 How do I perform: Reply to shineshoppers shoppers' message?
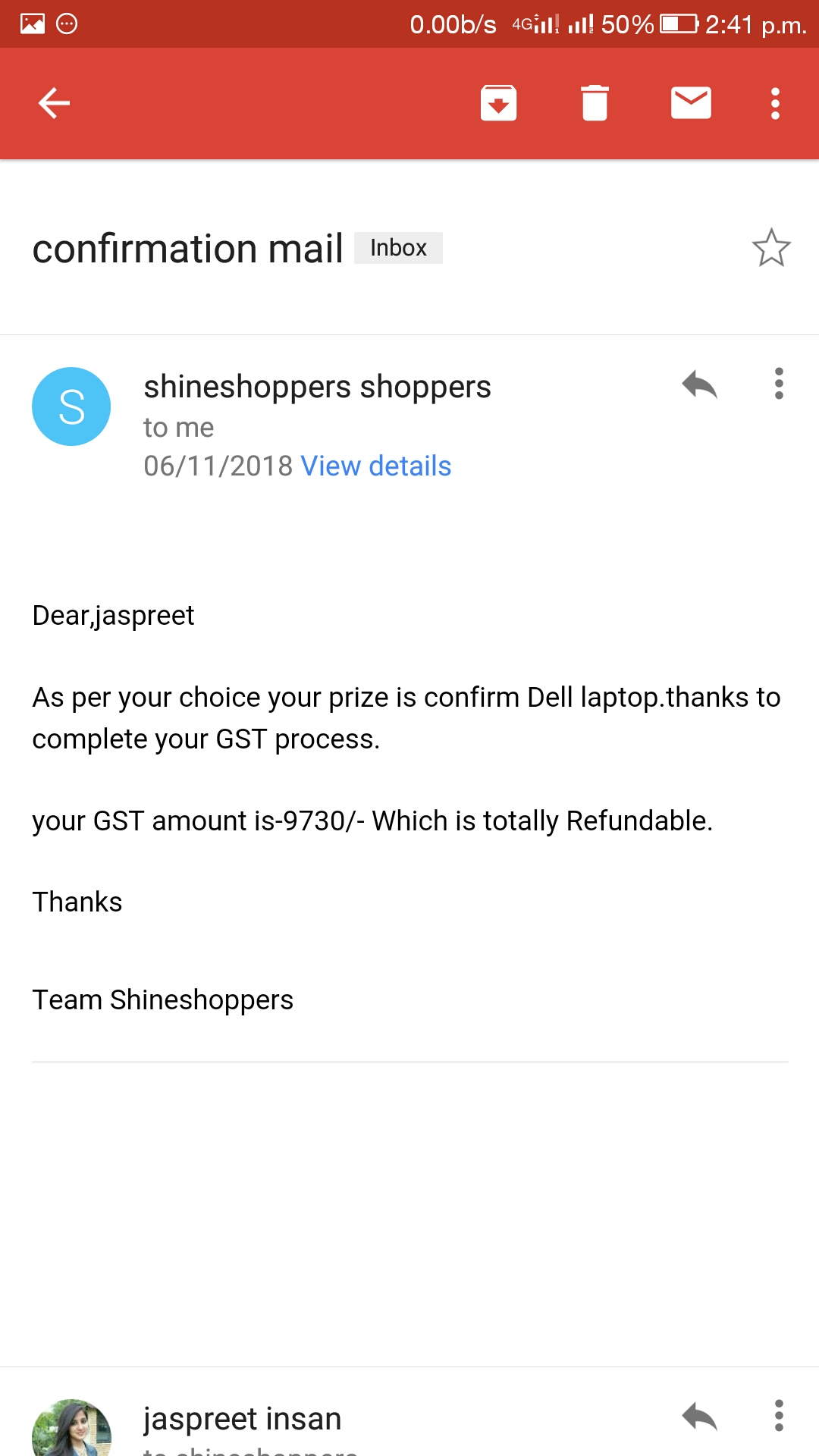(699, 384)
